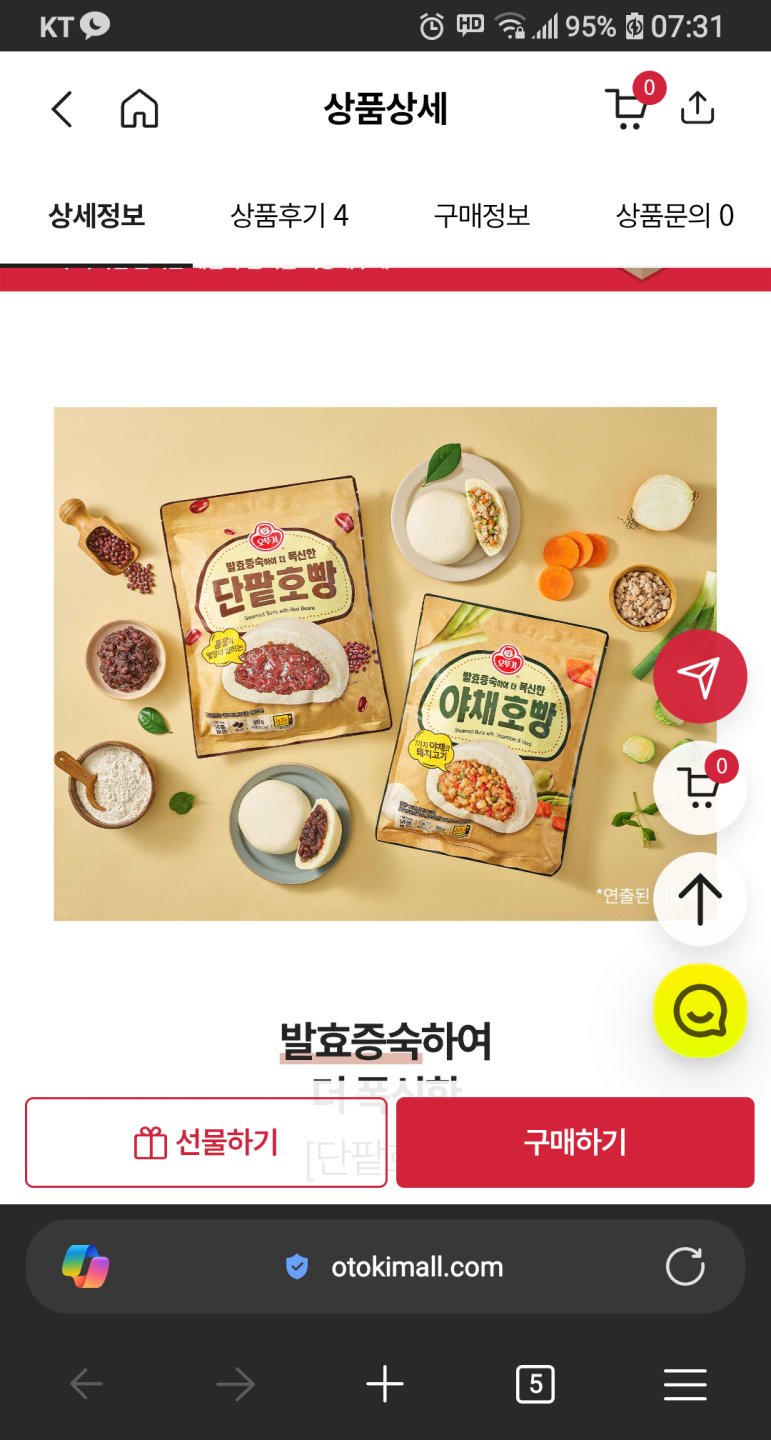Screen dimensions: 771x1440
Task: Tap 선물하기 to send as gift
Action: [206, 1142]
